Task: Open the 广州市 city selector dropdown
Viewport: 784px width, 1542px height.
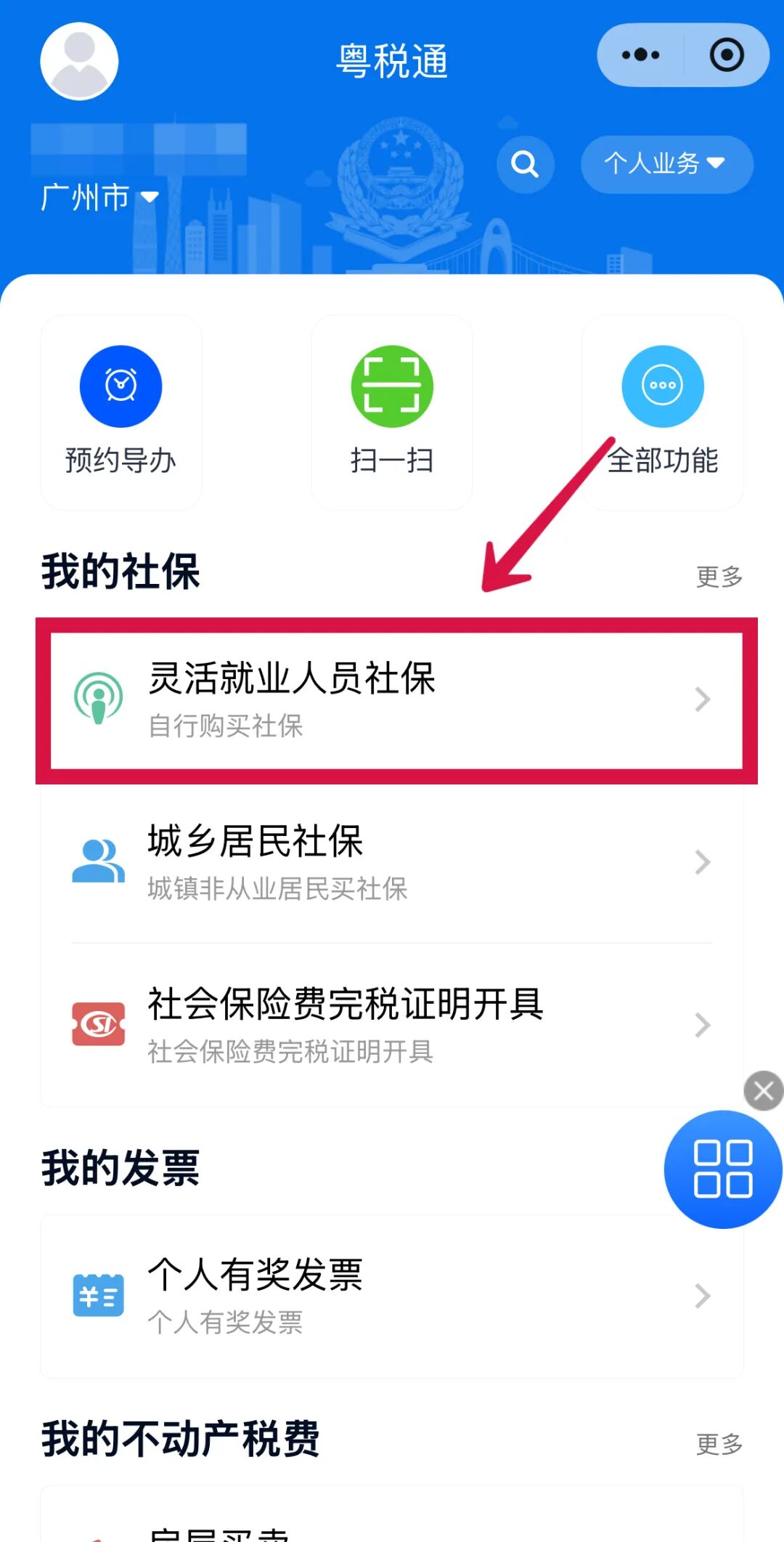Action: 98,196
